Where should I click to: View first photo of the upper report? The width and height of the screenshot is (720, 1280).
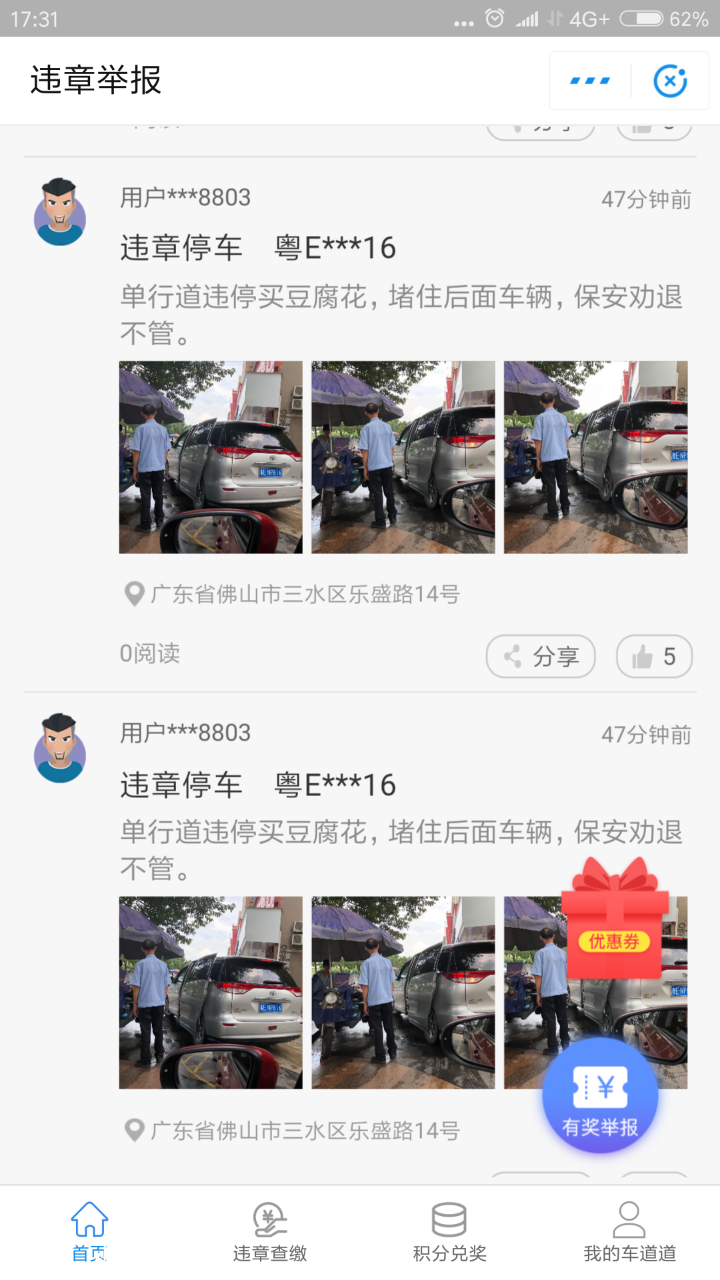pyautogui.click(x=211, y=457)
